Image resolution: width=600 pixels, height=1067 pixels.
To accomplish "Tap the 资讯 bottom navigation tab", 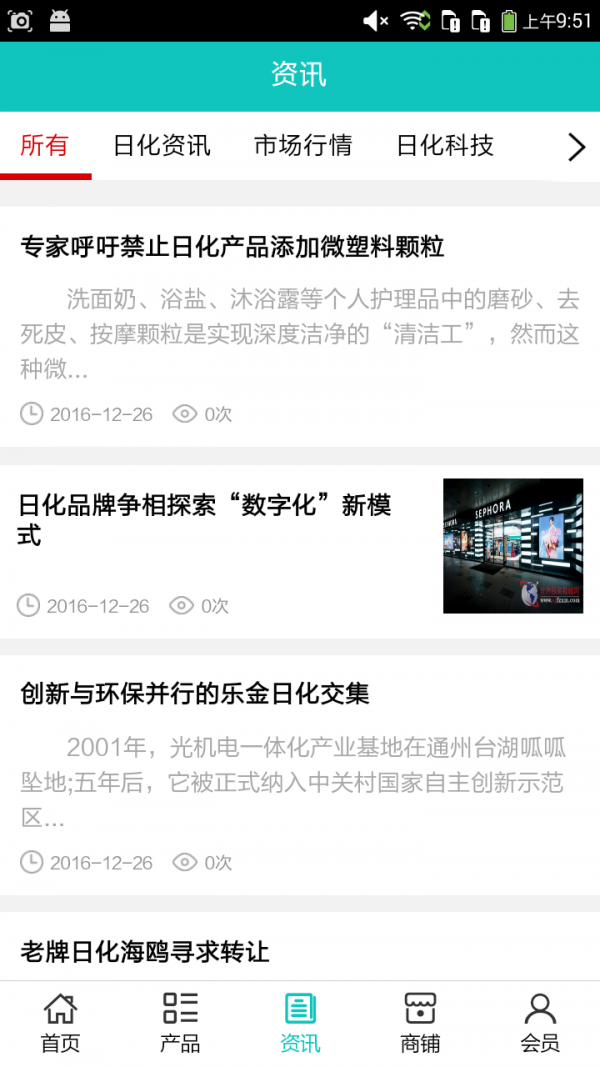I will tap(300, 1022).
